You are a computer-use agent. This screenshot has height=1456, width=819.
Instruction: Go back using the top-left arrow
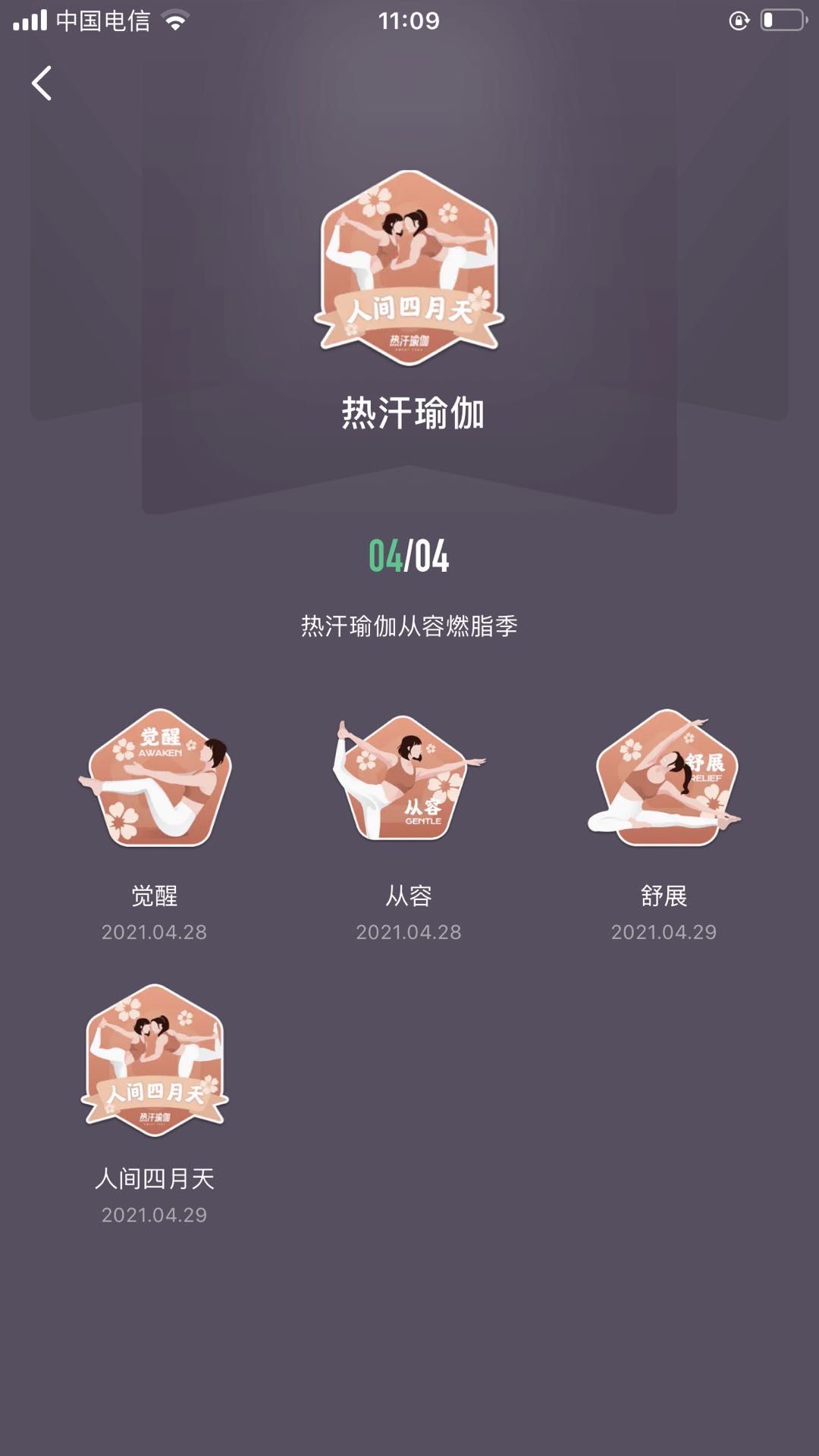click(x=42, y=83)
